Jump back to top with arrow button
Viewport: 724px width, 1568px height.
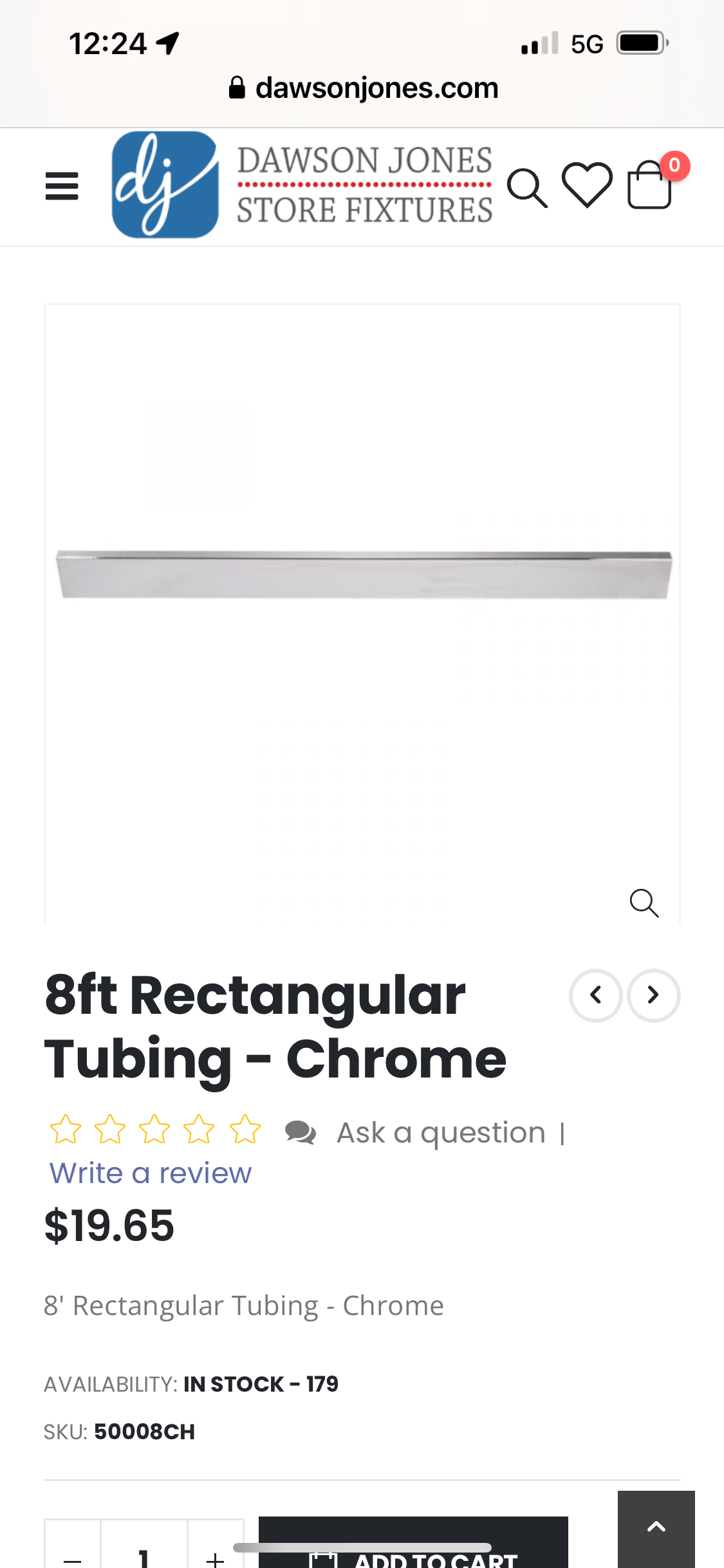pos(656,1528)
